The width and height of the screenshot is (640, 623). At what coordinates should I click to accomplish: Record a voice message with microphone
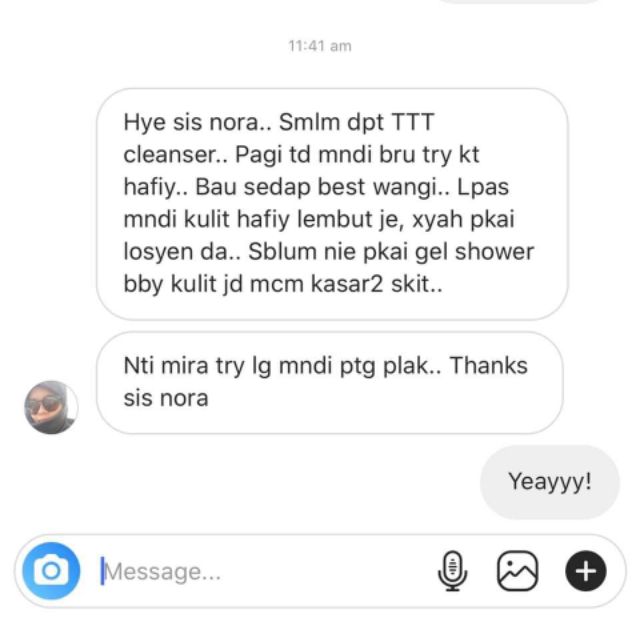[x=452, y=571]
